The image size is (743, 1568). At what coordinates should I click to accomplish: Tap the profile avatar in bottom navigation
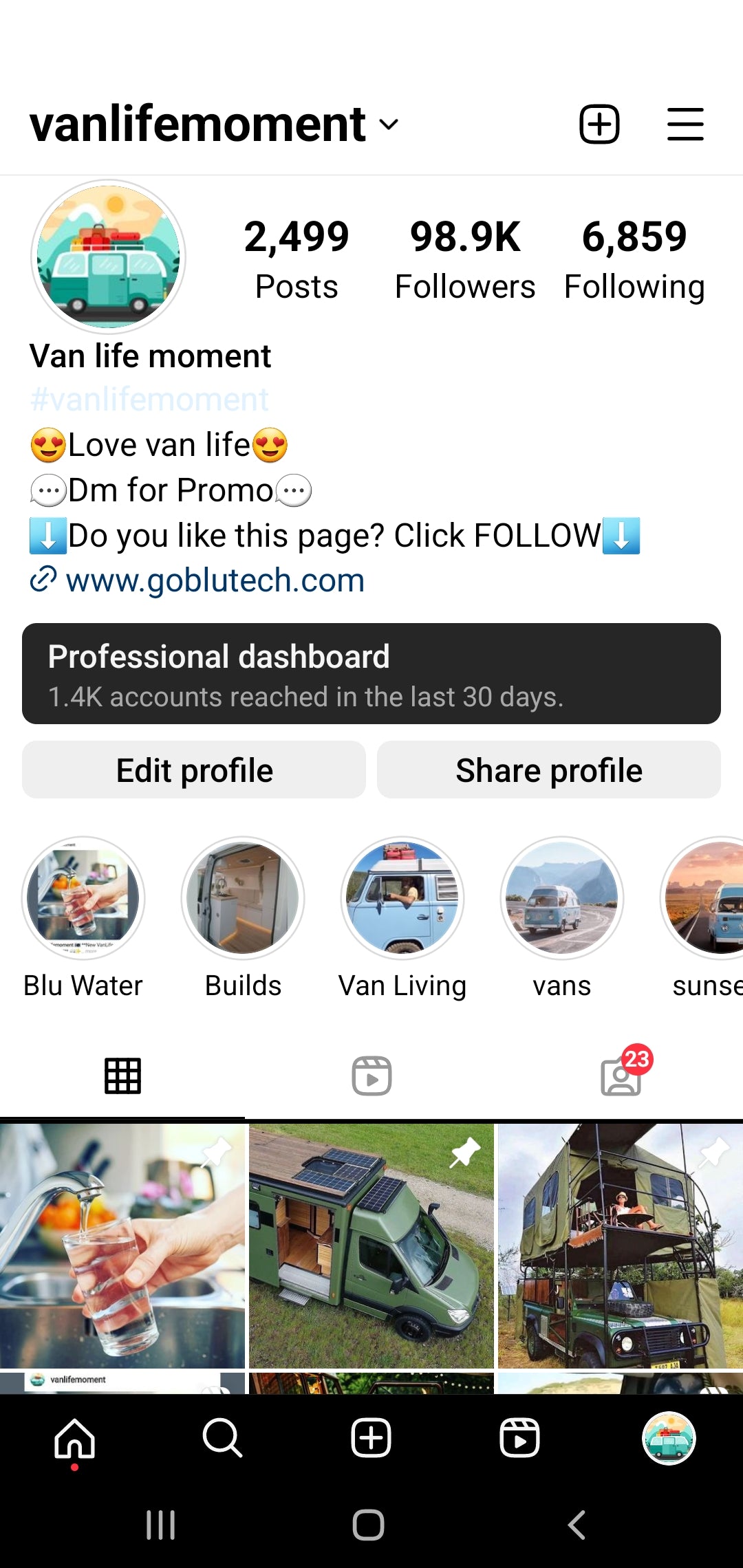(x=668, y=1437)
